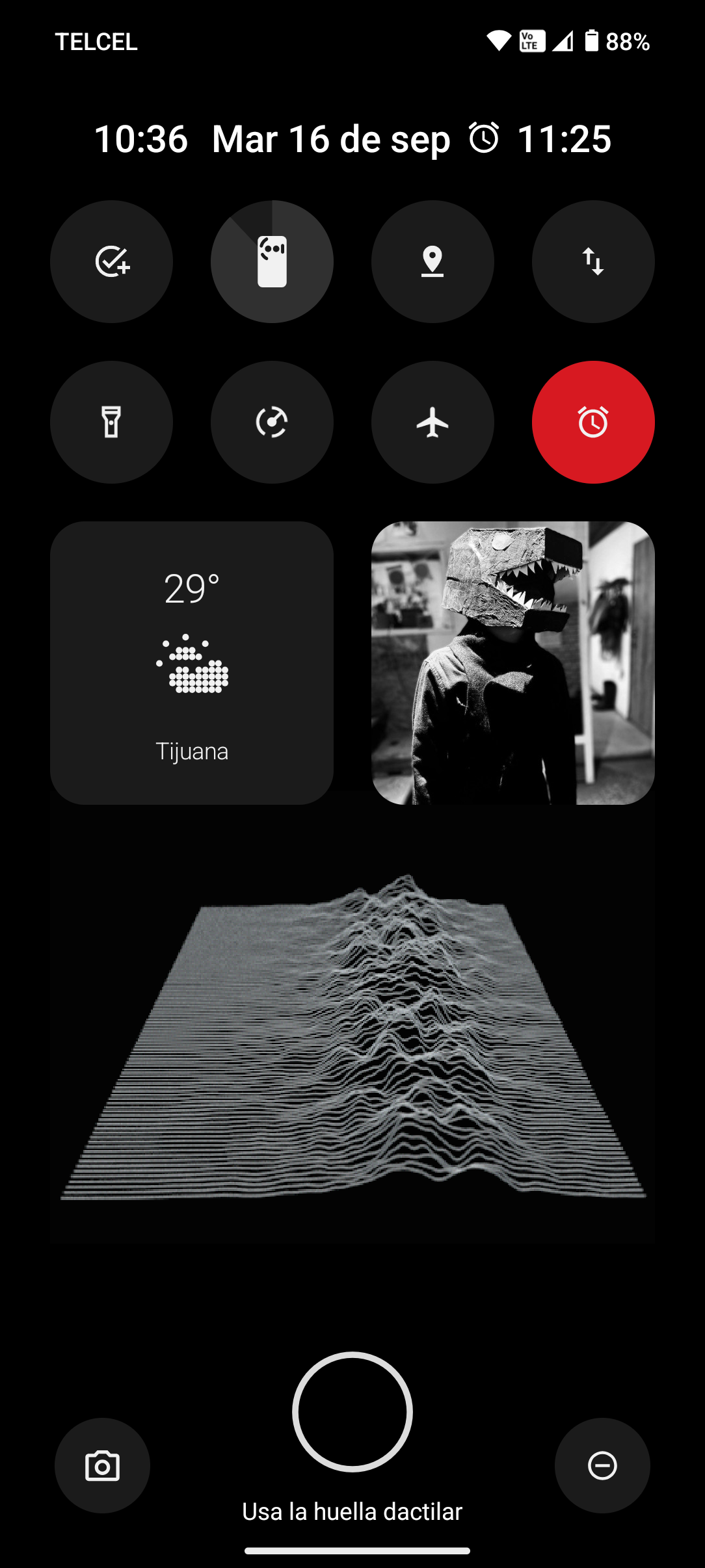Toggle mobile data arrows tile
The width and height of the screenshot is (705, 1568).
(593, 261)
